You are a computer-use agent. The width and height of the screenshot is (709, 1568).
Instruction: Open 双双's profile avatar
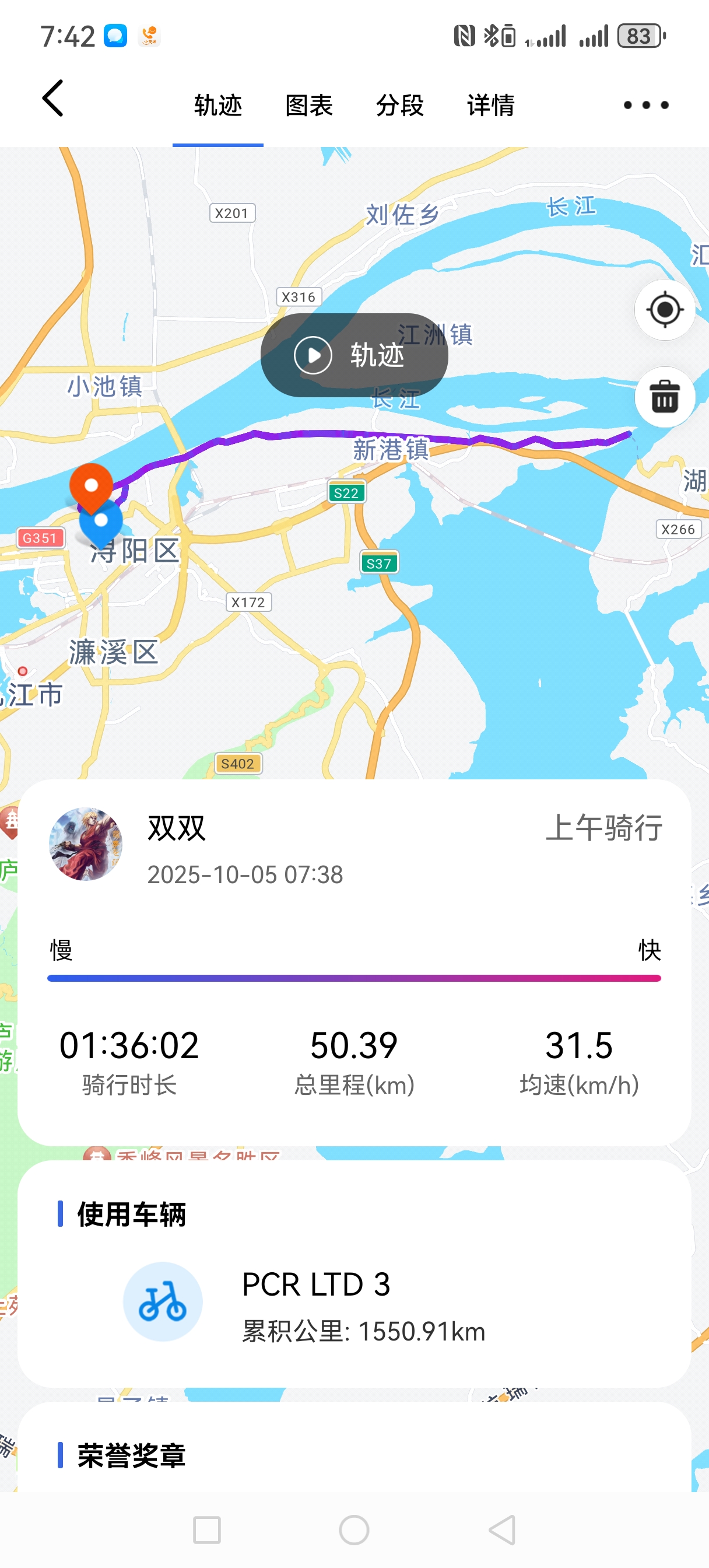click(86, 843)
